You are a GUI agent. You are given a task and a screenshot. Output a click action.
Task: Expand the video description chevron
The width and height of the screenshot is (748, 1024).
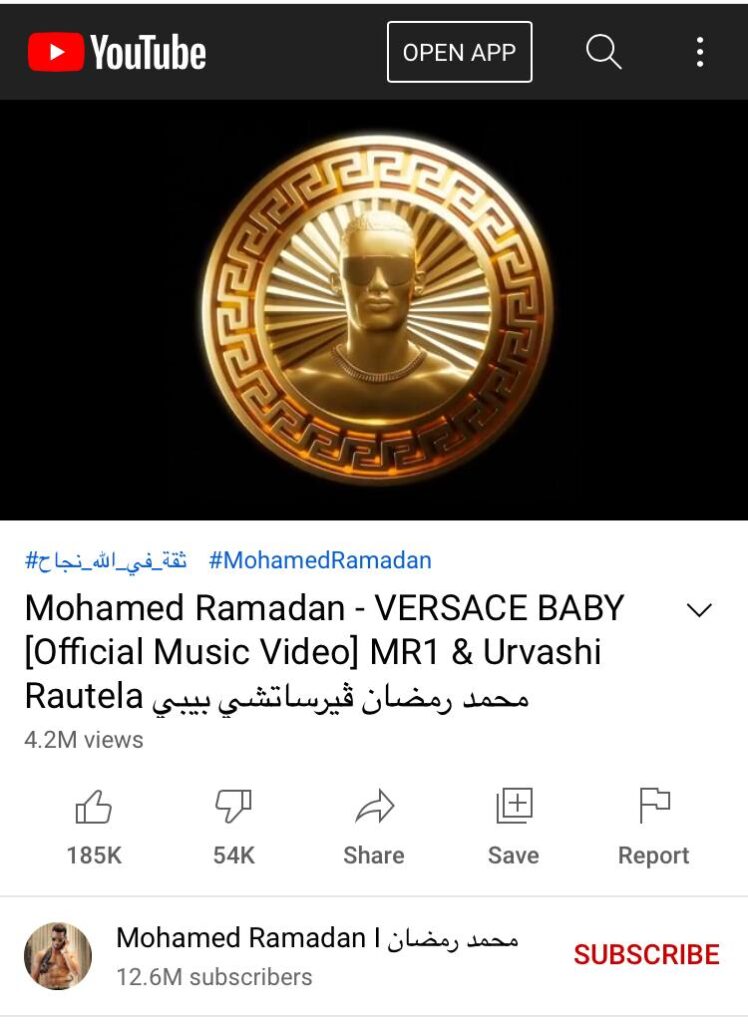(700, 610)
